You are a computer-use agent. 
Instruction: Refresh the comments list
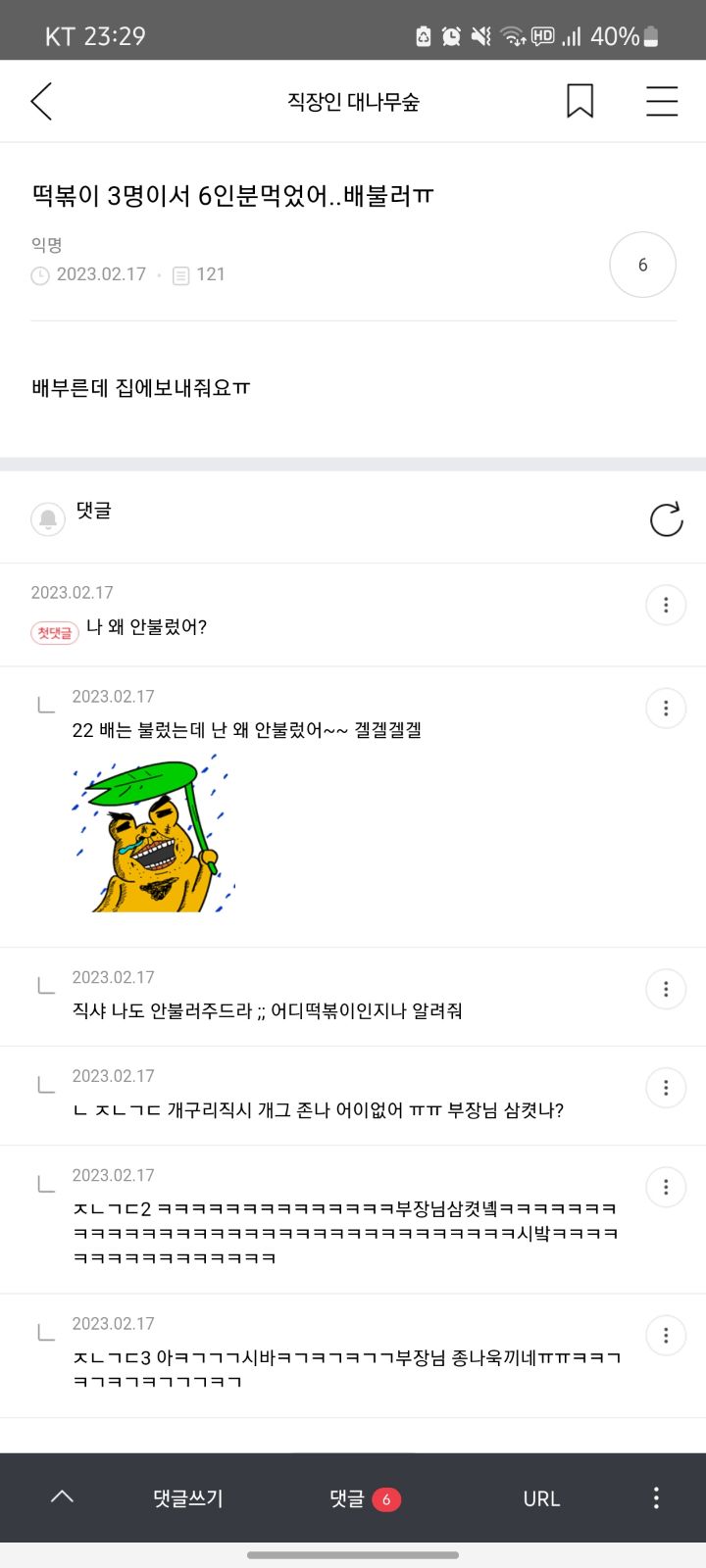click(666, 519)
